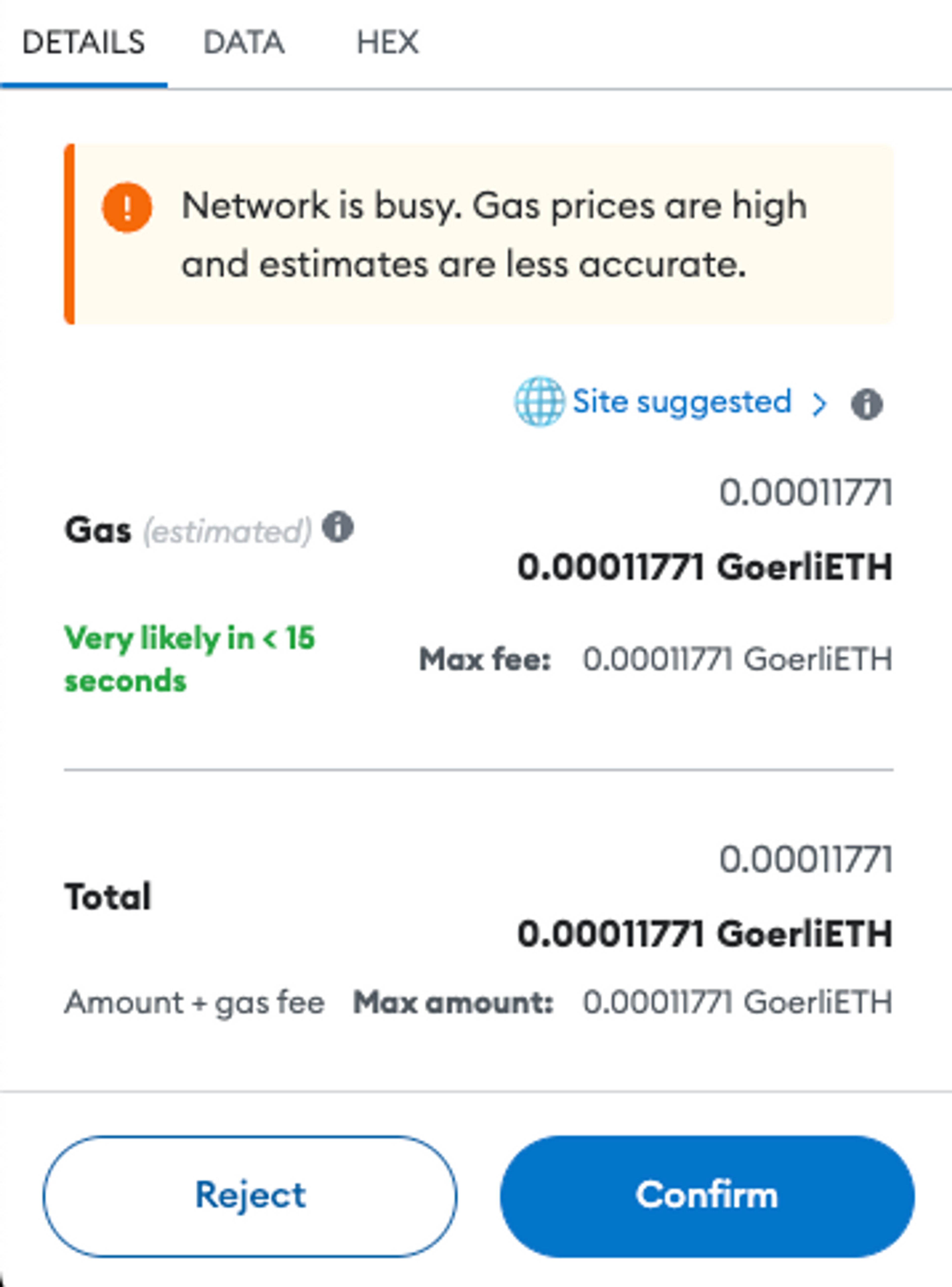
Task: Switch to the DETAILS tab
Action: point(84,43)
